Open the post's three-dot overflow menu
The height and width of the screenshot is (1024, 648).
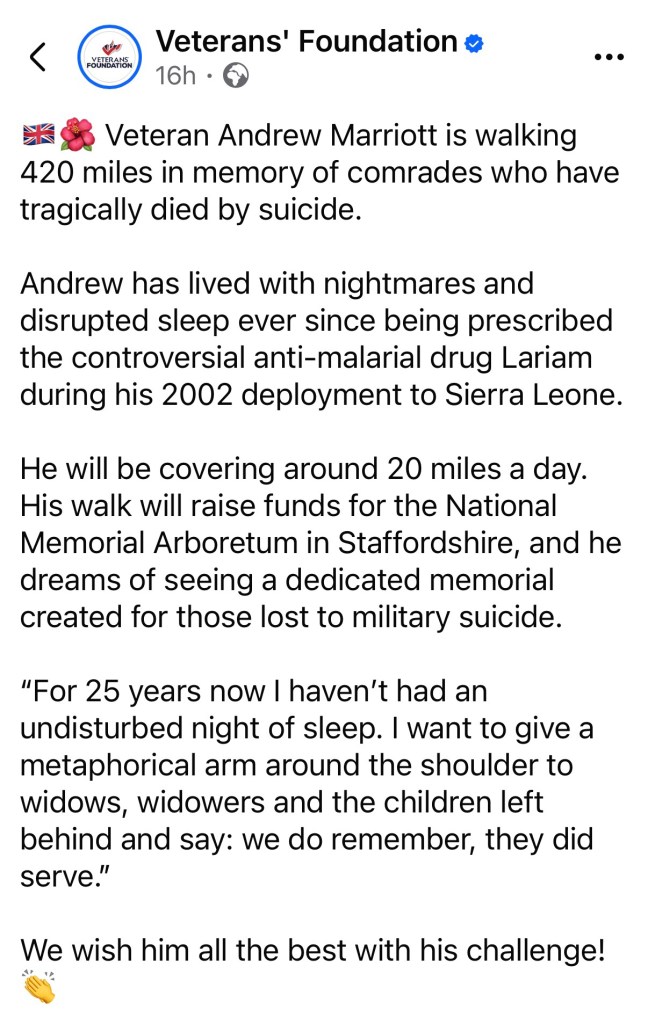pos(609,57)
